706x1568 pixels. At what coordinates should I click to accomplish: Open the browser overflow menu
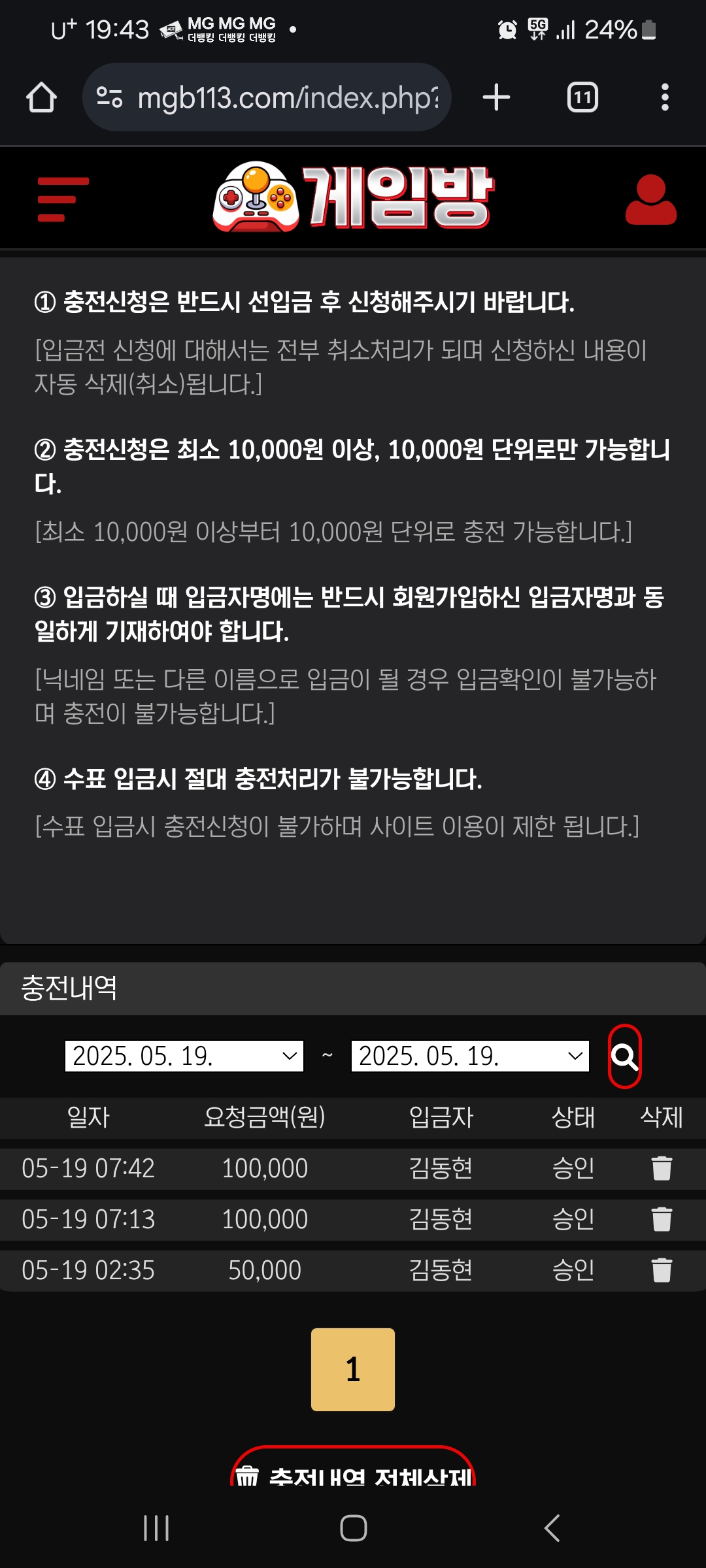click(x=665, y=98)
